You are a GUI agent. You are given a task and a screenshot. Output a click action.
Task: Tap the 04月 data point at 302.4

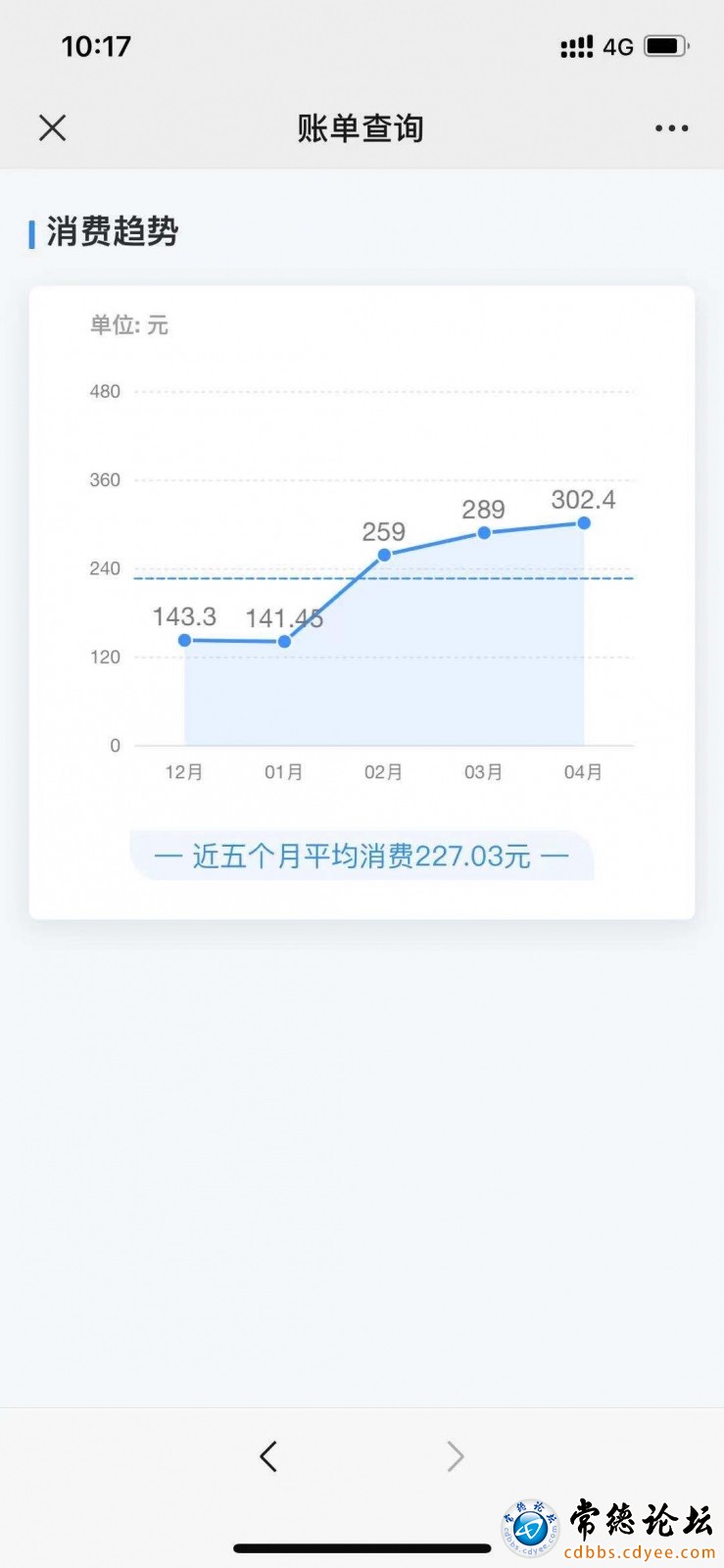coord(584,523)
